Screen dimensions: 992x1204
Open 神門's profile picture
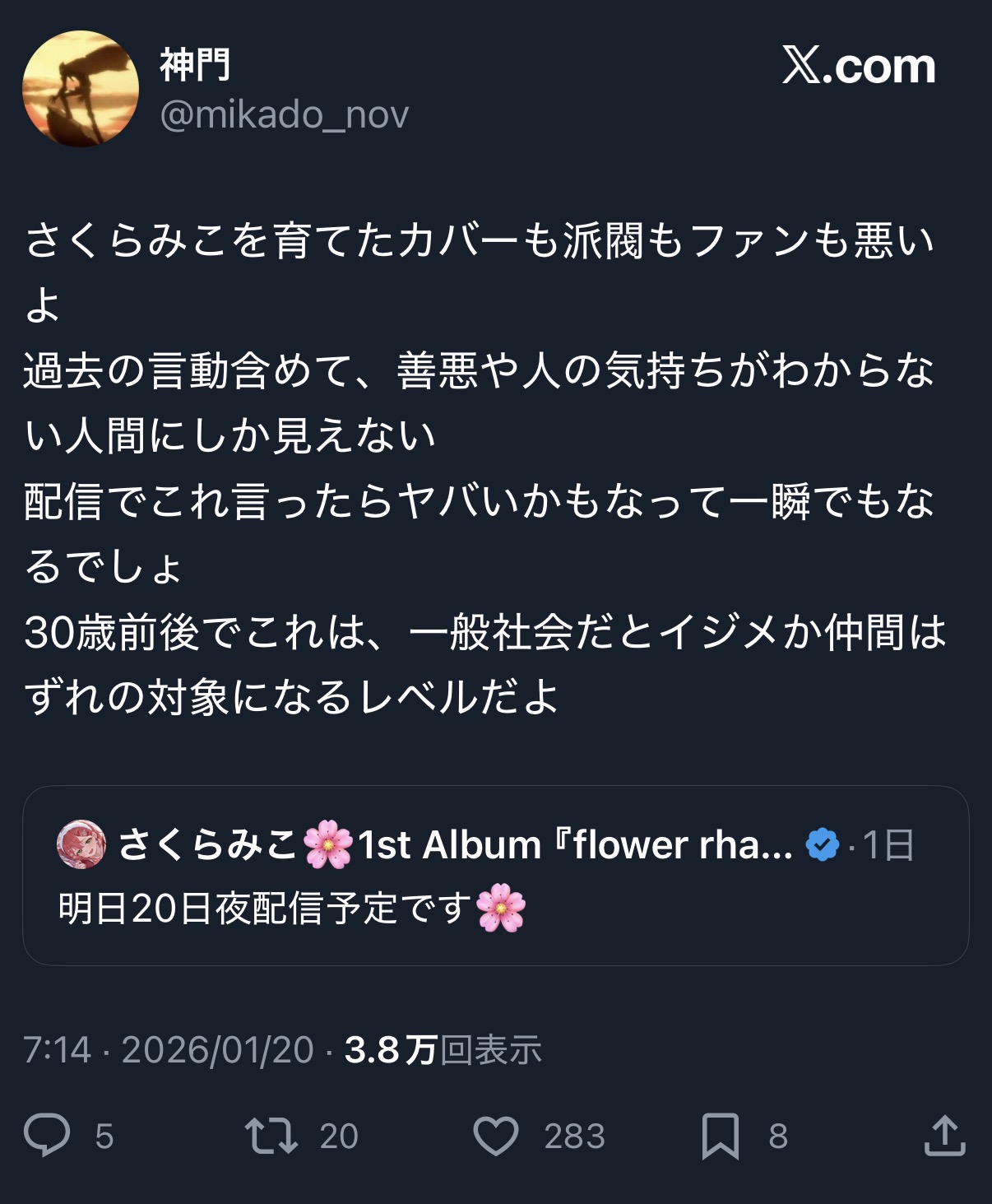pyautogui.click(x=80, y=89)
